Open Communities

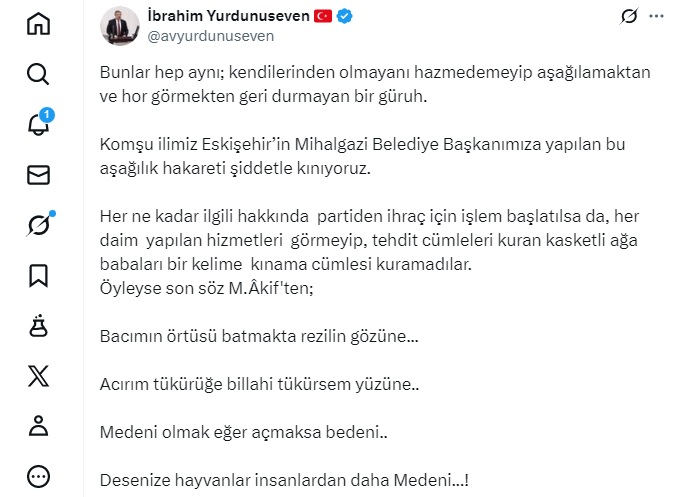click(x=38, y=325)
